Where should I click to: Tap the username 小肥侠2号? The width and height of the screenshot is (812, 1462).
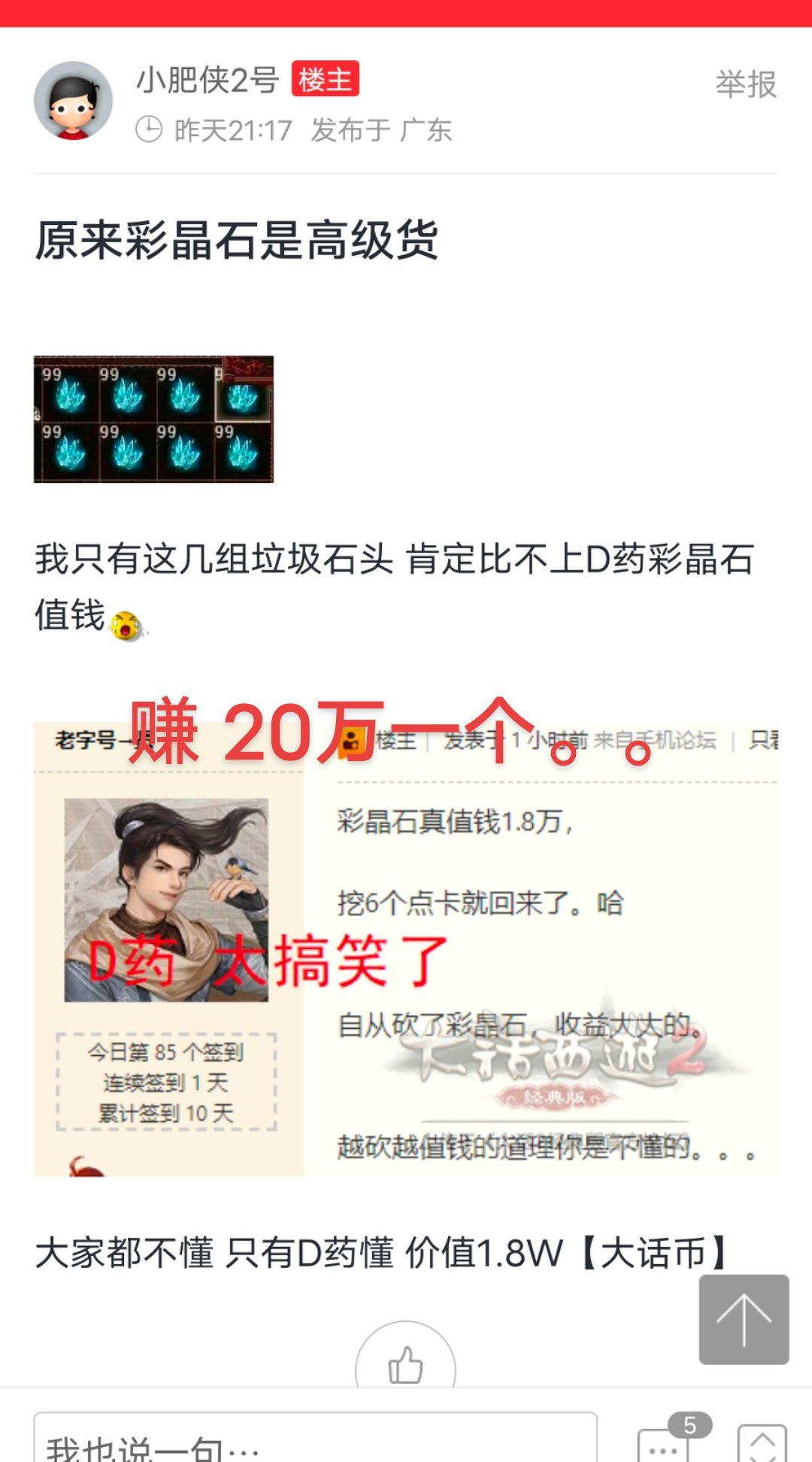click(208, 80)
